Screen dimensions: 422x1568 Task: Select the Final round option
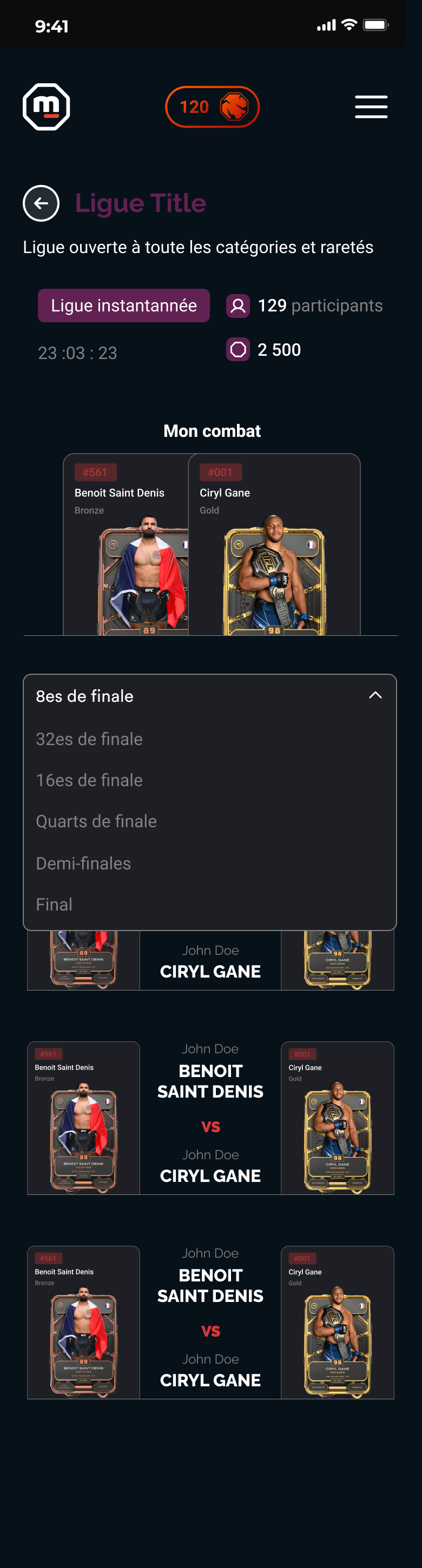pyautogui.click(x=54, y=905)
